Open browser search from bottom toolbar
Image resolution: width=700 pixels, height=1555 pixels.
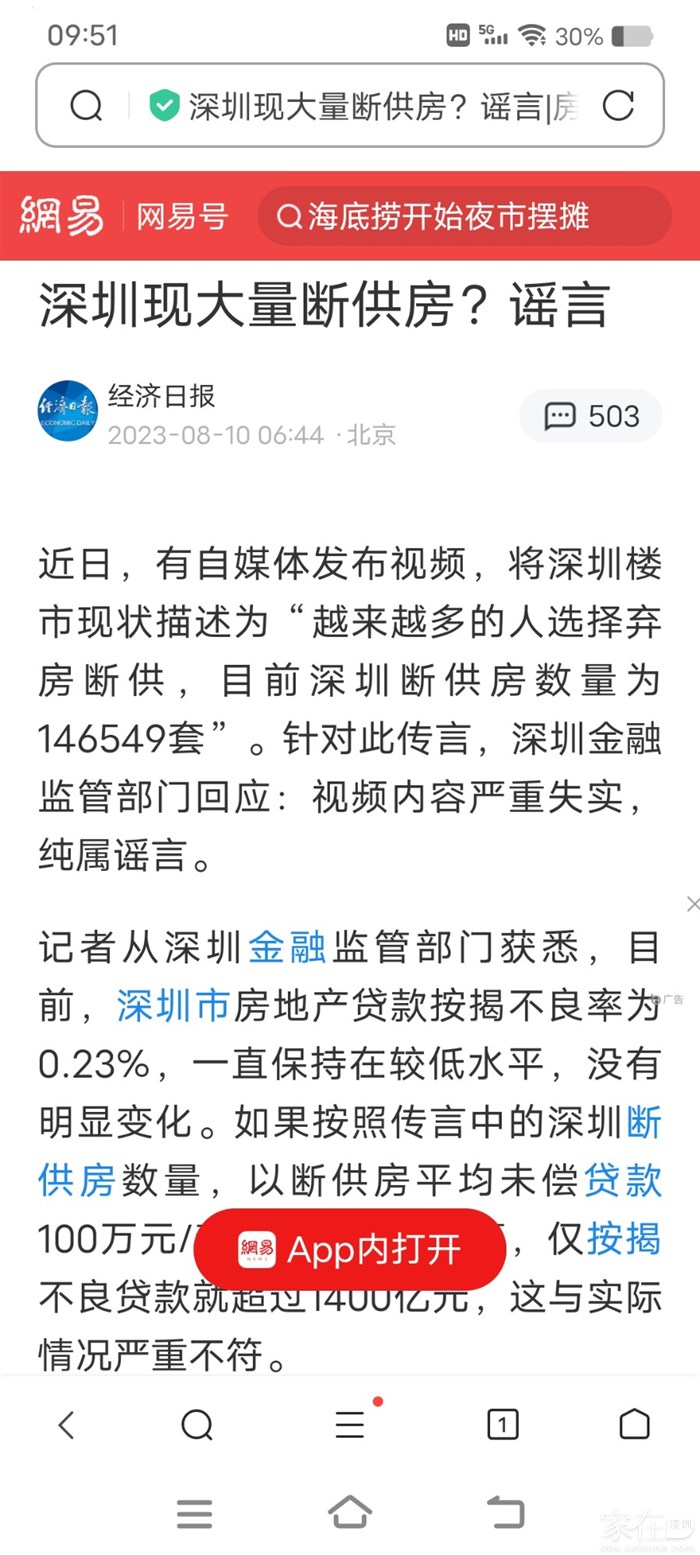point(197,1424)
